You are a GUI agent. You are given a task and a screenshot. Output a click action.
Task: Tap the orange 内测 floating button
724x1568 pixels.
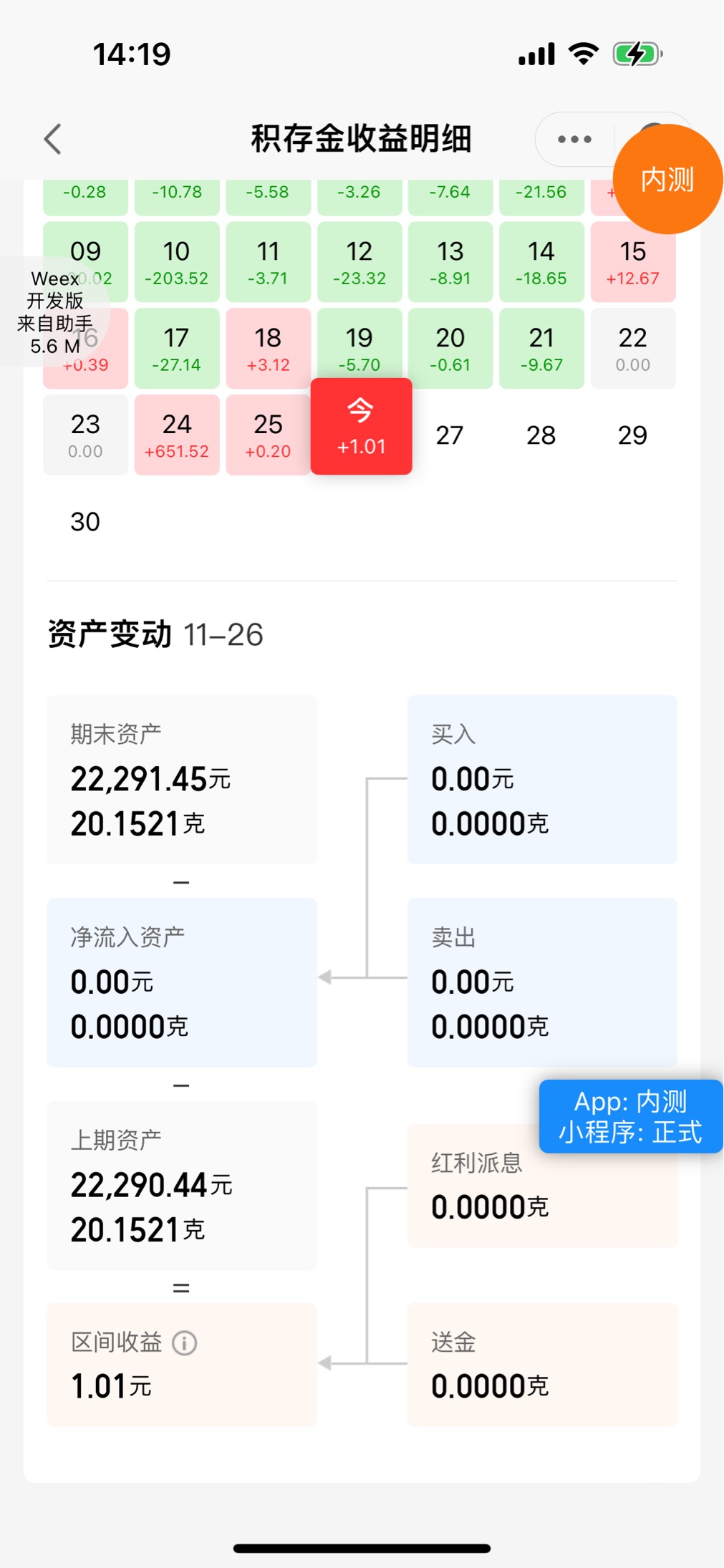667,179
